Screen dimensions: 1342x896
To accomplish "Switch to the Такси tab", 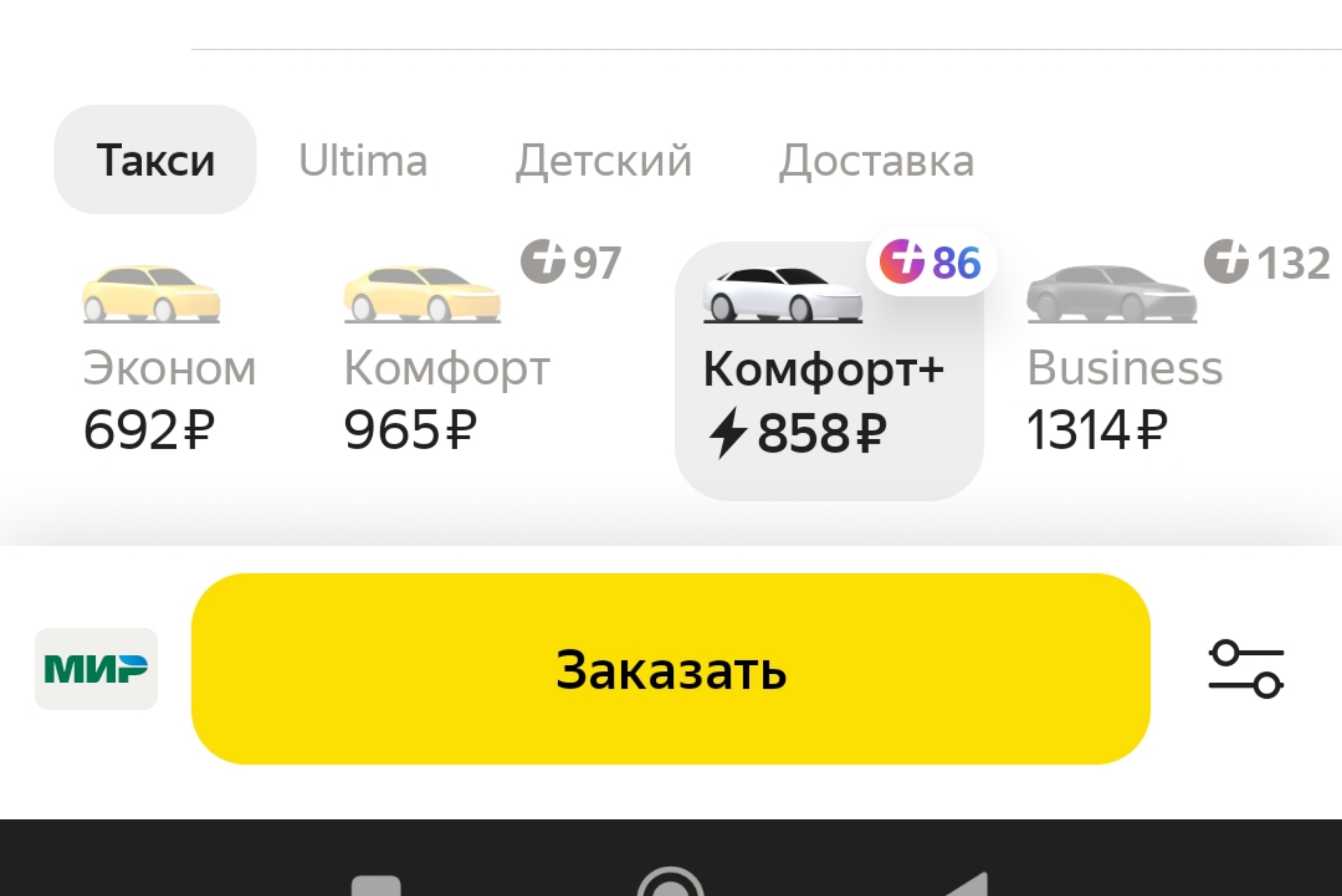I will pos(155,160).
